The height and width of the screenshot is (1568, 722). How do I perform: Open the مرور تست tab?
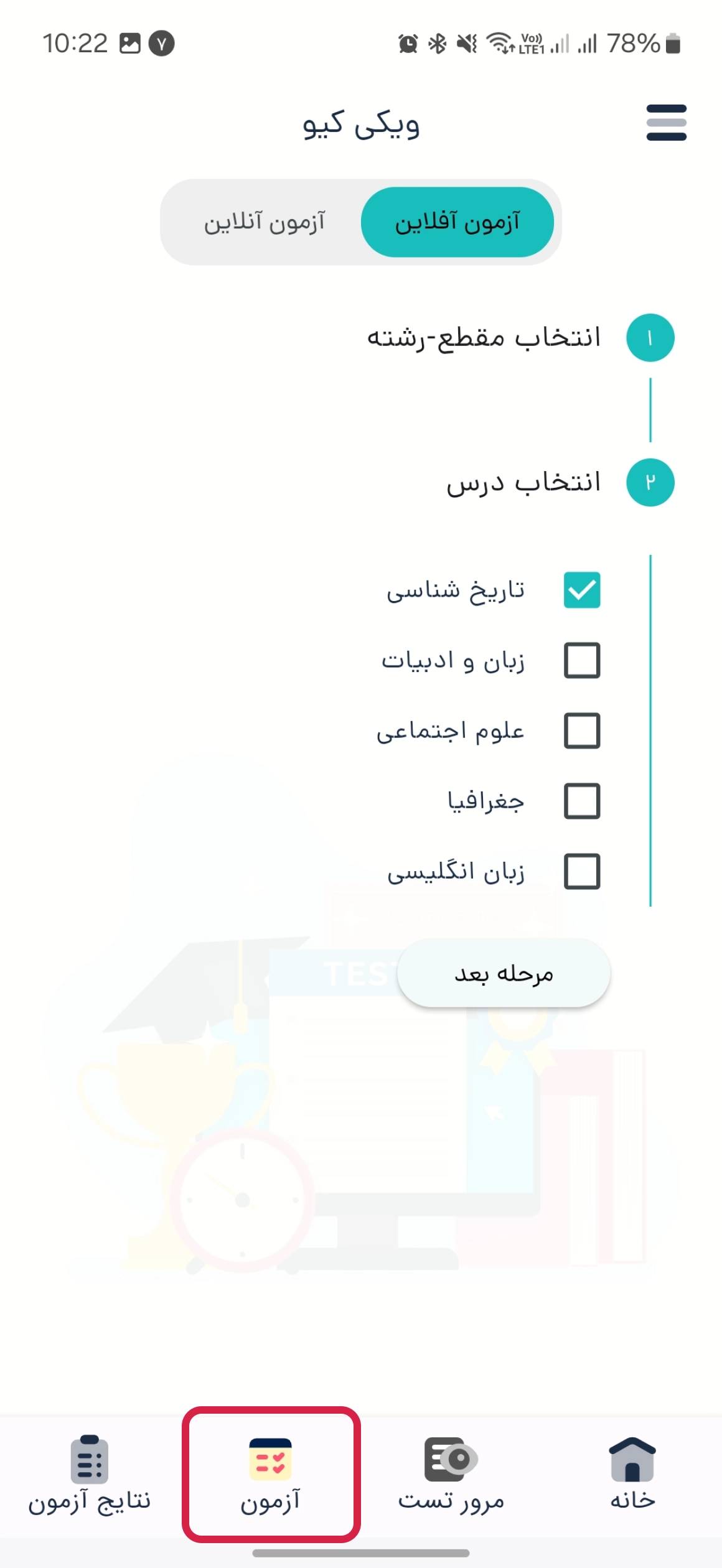point(451,1475)
